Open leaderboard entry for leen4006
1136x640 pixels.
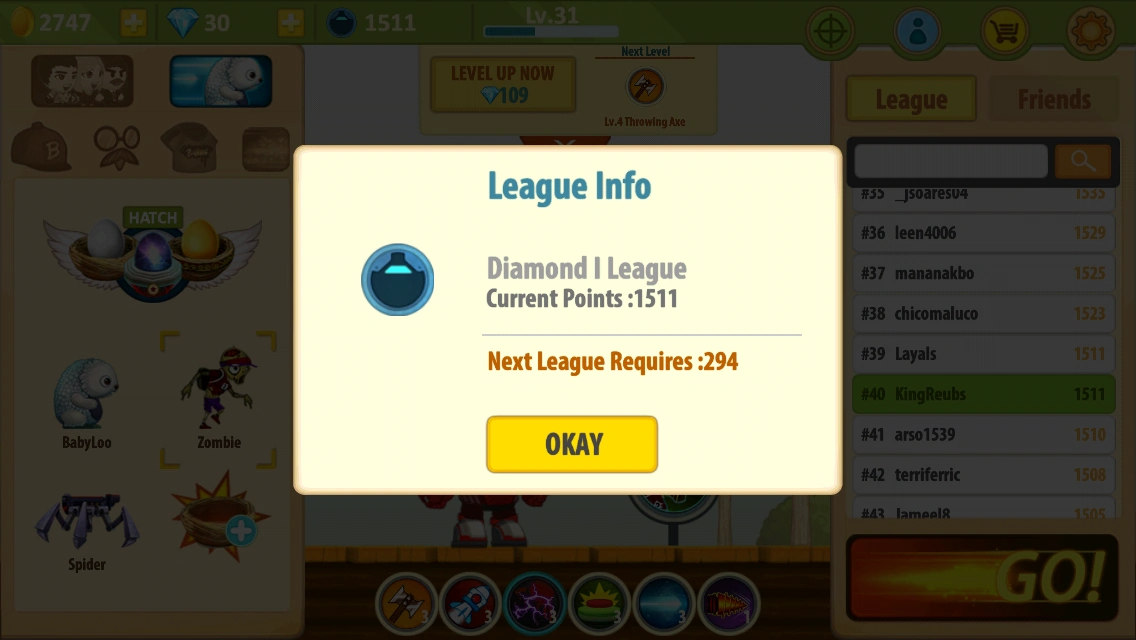(983, 233)
